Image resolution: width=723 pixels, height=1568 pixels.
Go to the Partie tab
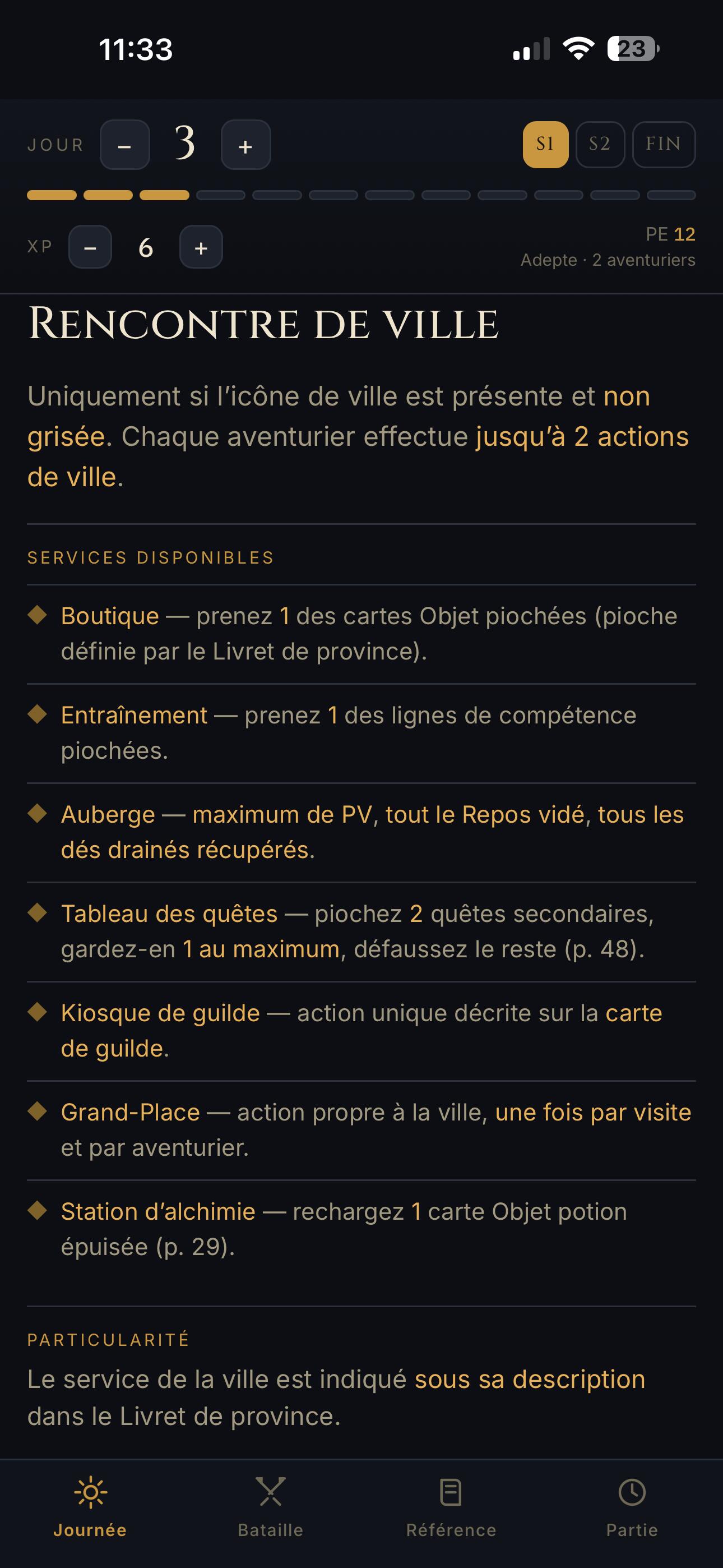pyautogui.click(x=632, y=1507)
